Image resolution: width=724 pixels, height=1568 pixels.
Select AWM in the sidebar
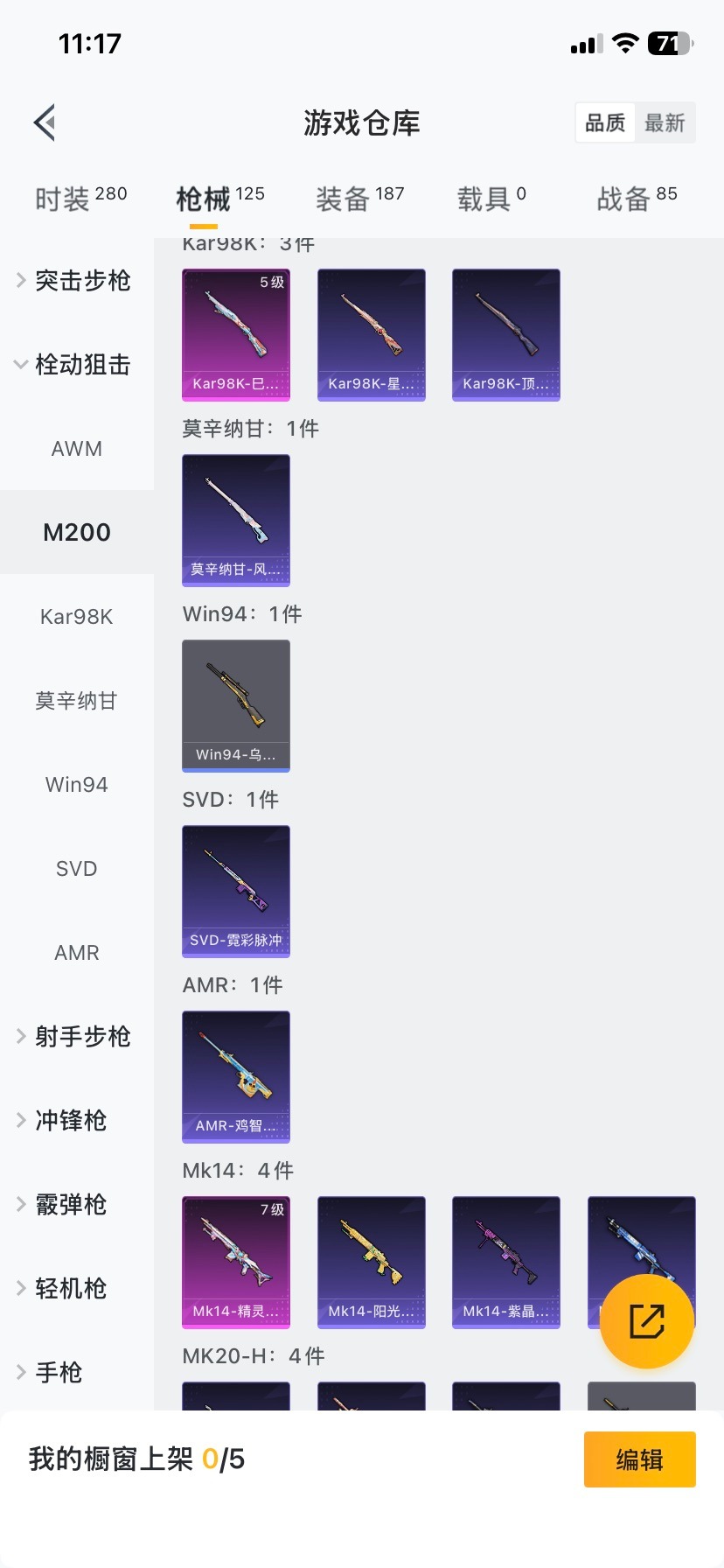77,448
